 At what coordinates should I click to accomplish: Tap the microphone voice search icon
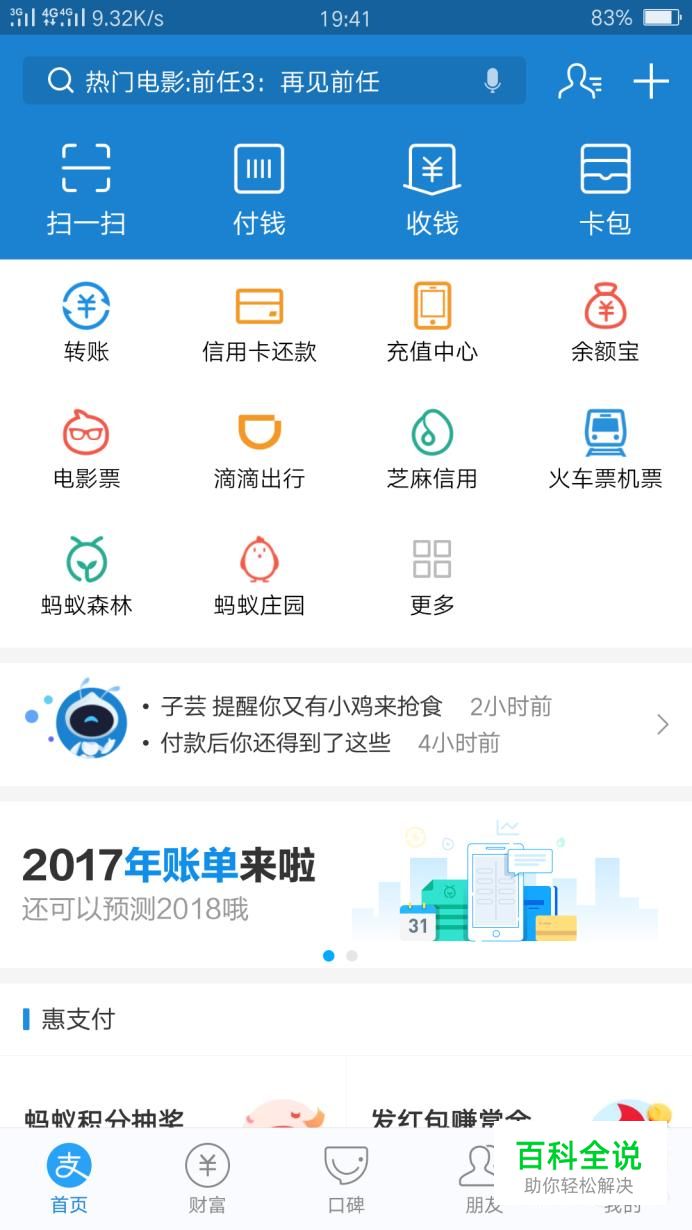click(x=492, y=81)
